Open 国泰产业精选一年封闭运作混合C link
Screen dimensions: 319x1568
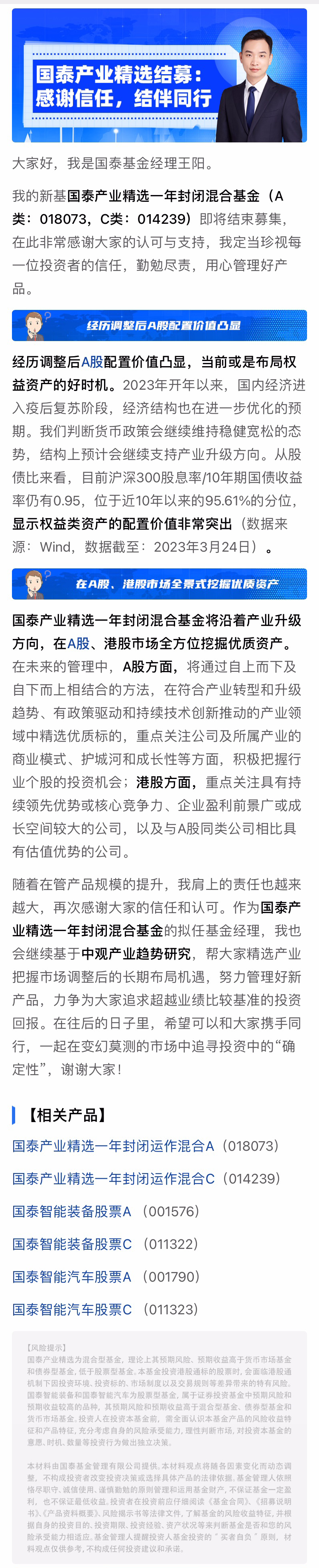(x=113, y=1179)
